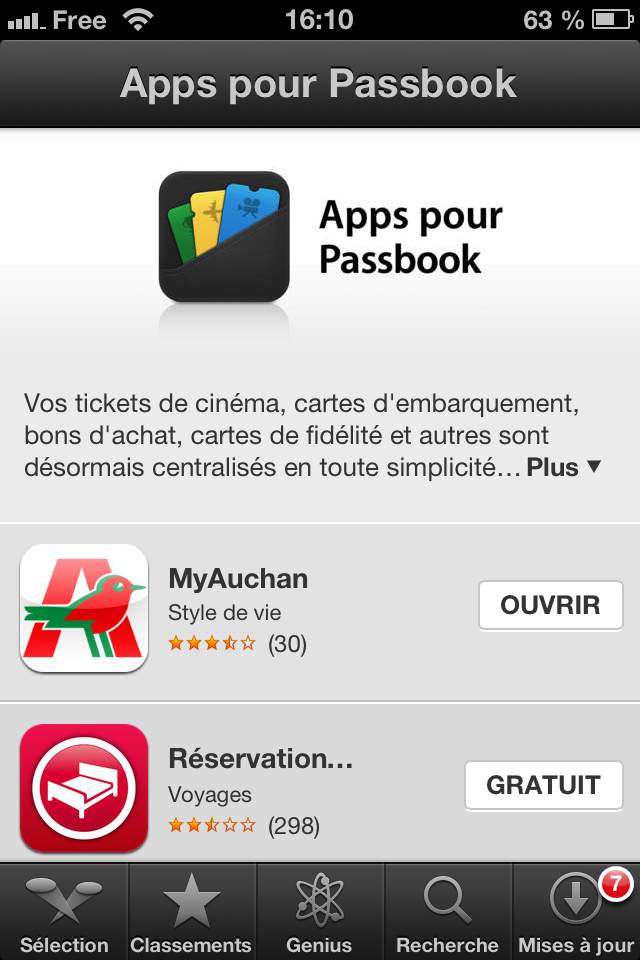Open the MyAuchan app with OUVRIR
This screenshot has width=640, height=960.
click(x=550, y=605)
